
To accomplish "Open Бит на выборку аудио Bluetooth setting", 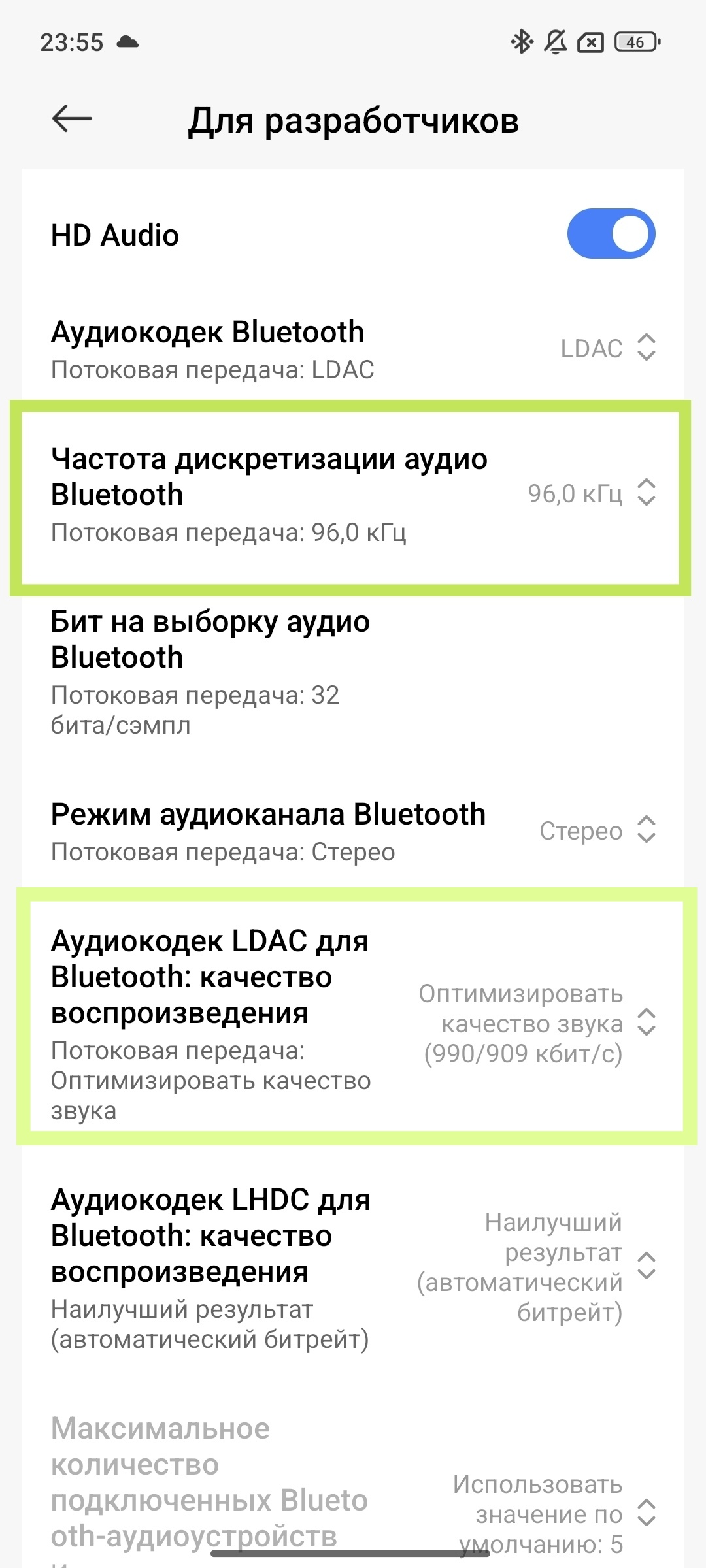I will [x=353, y=672].
